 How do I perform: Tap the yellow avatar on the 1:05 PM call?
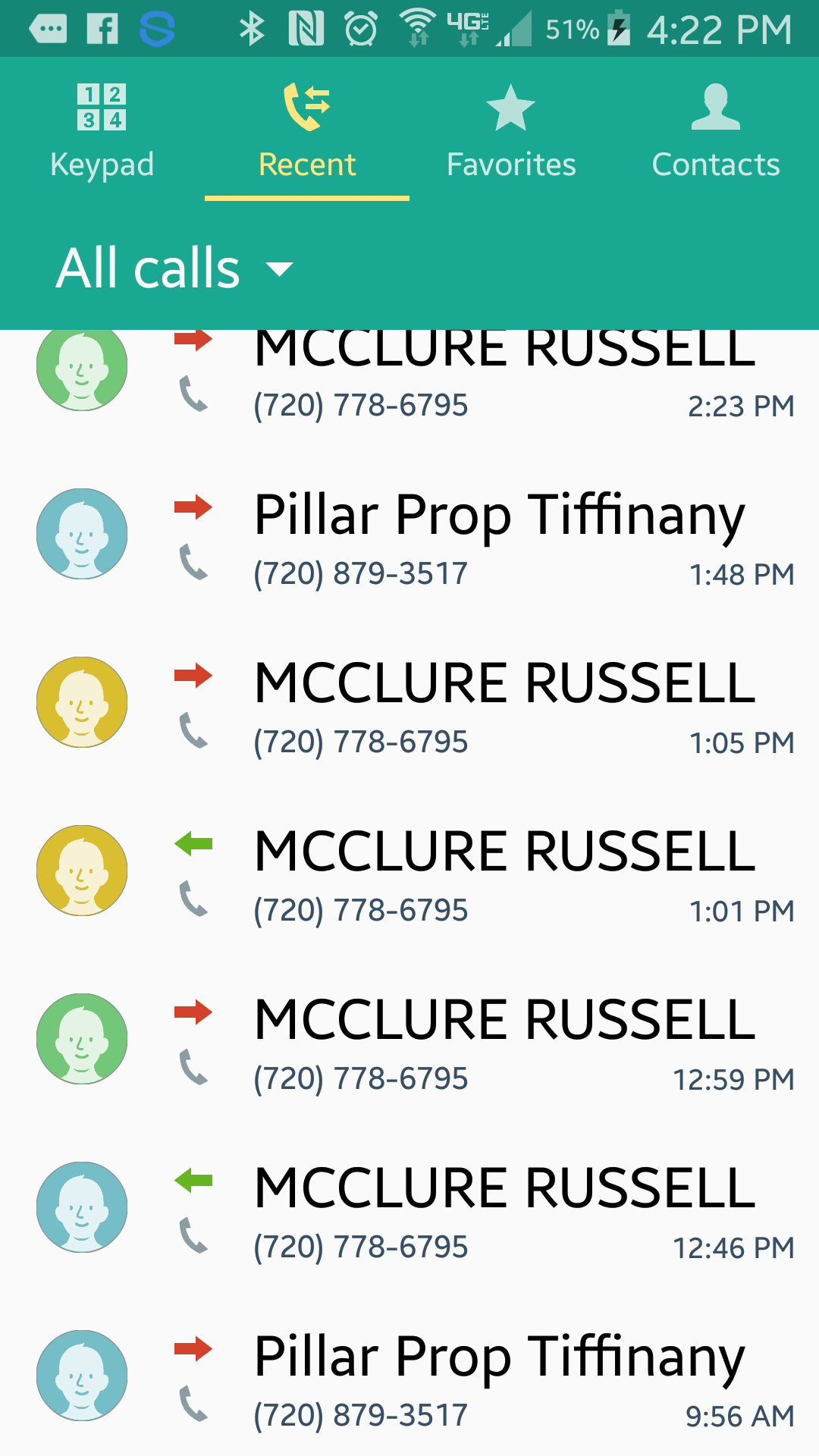tap(82, 702)
